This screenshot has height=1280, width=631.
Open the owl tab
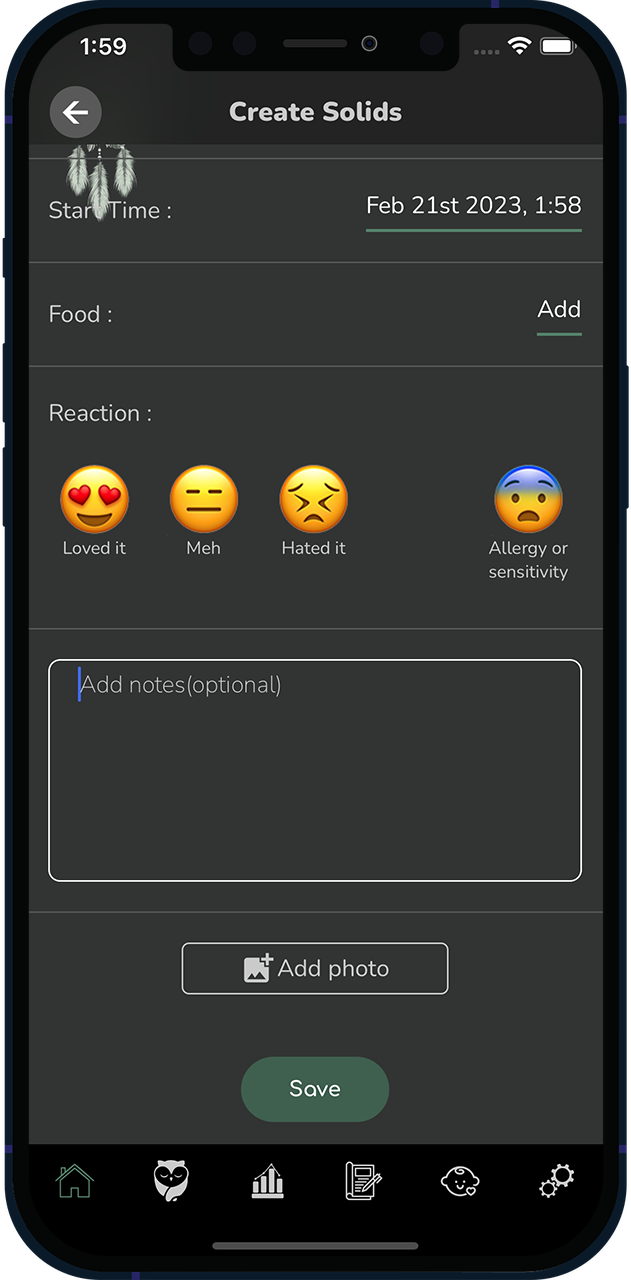[x=171, y=1181]
